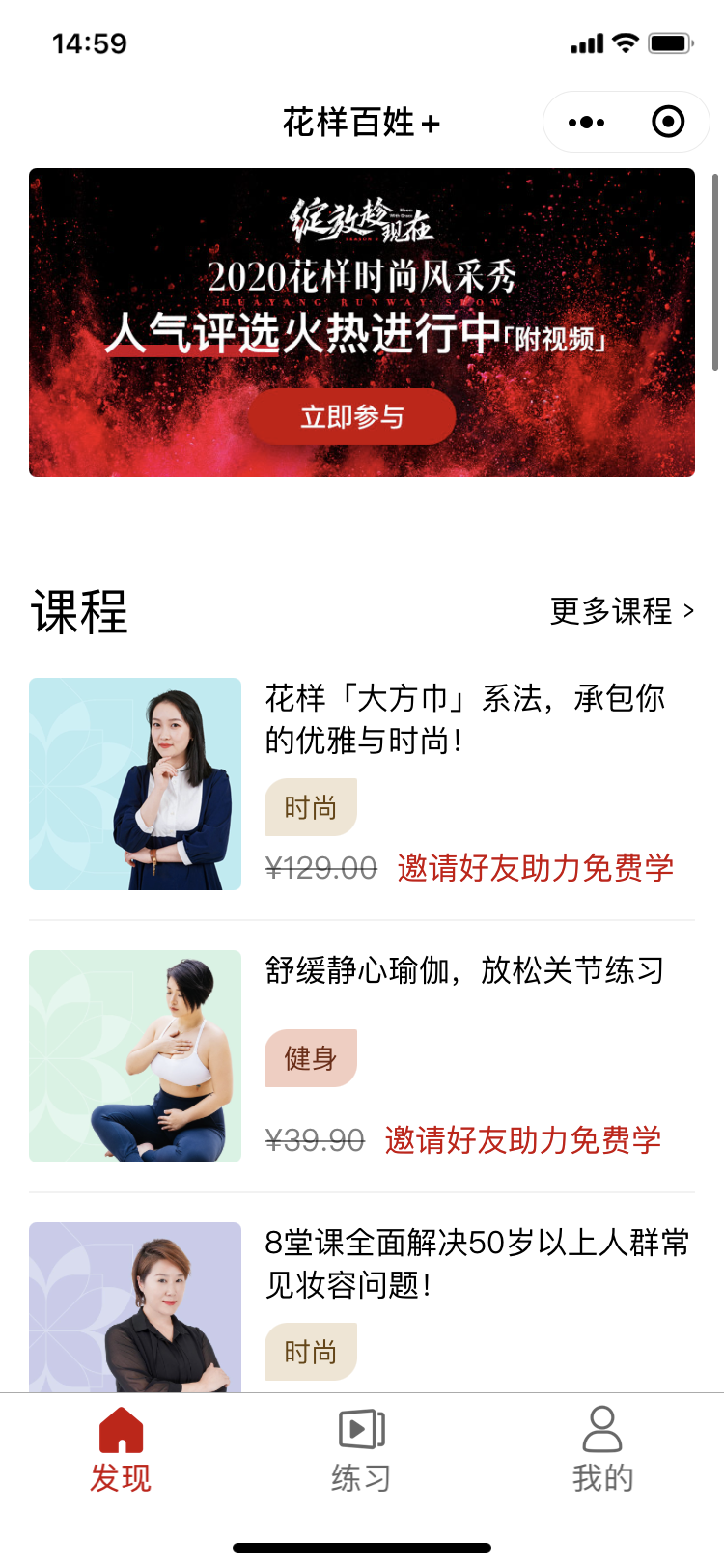The width and height of the screenshot is (724, 1568).
Task: Select the 发现 tab
Action: [121, 1450]
